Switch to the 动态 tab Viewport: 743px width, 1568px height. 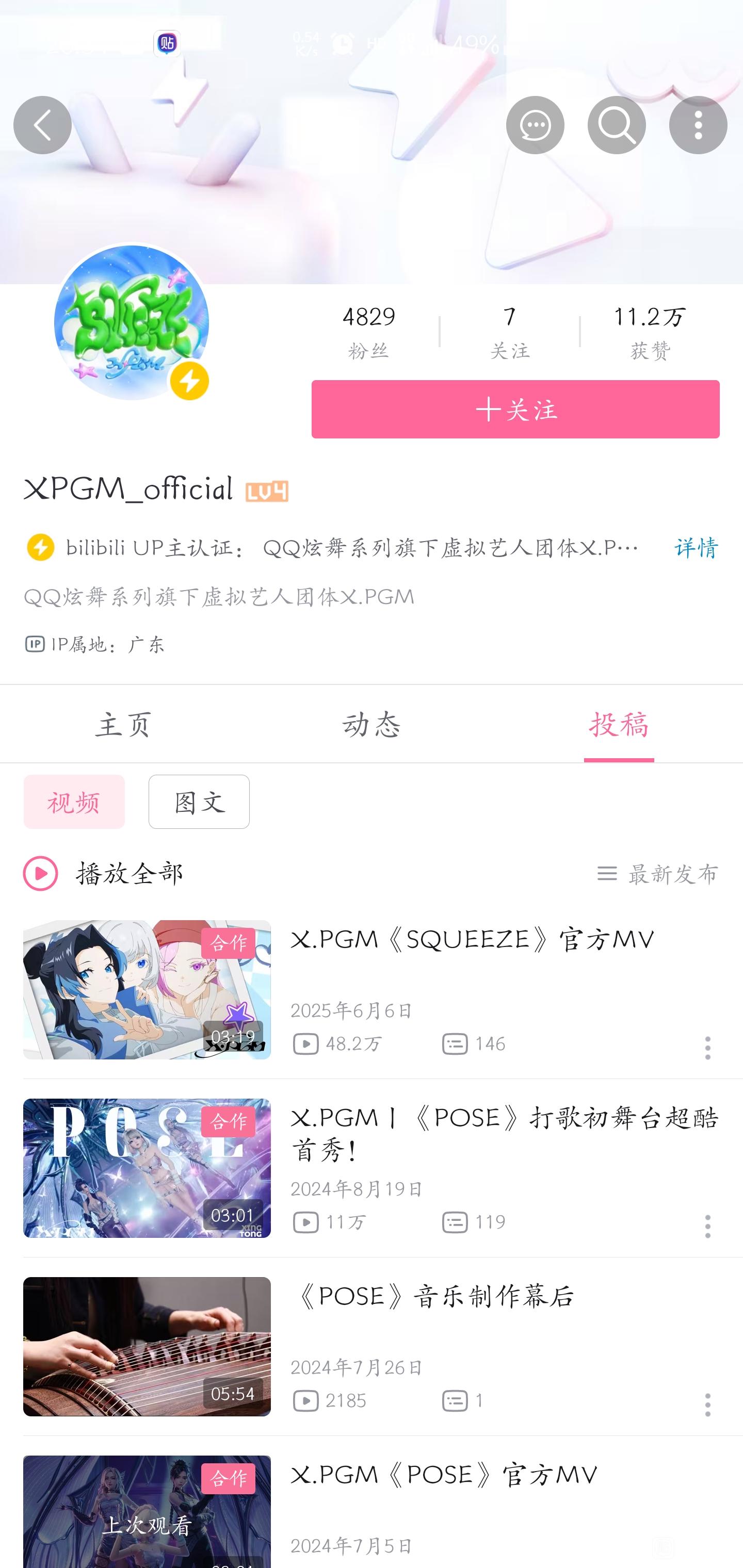(372, 724)
